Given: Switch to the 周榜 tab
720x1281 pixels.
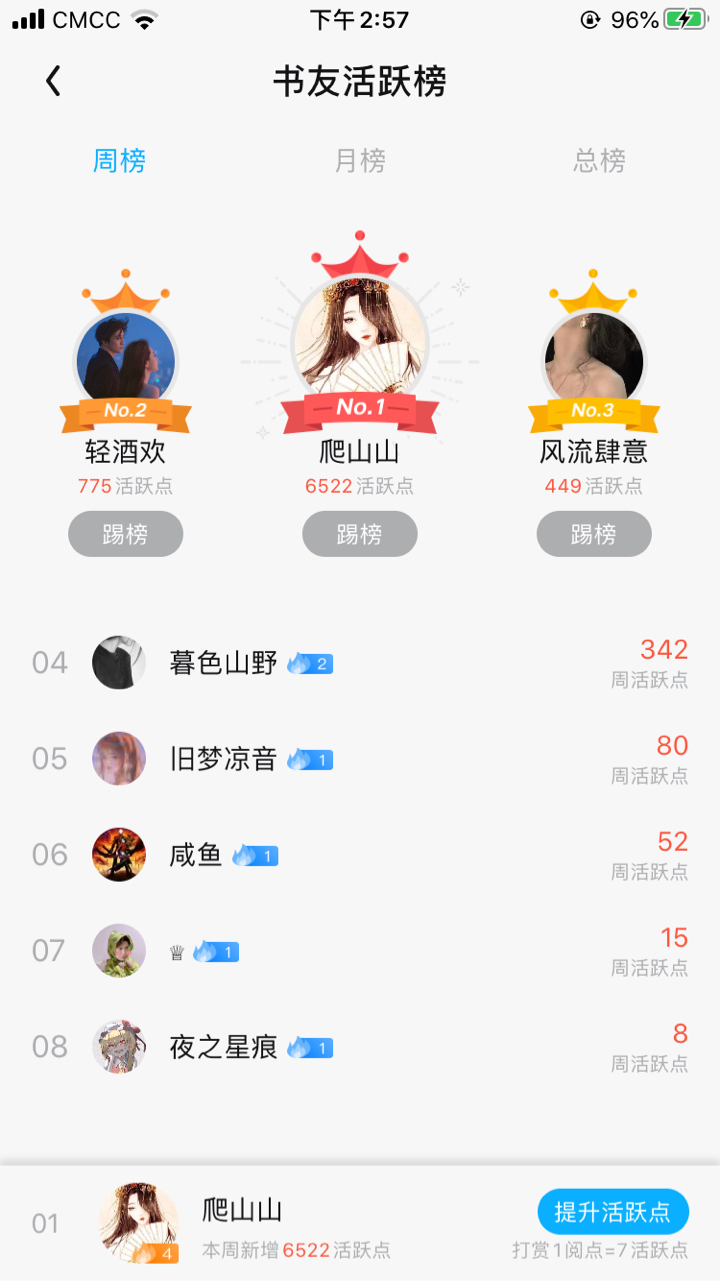Looking at the screenshot, I should (120, 161).
